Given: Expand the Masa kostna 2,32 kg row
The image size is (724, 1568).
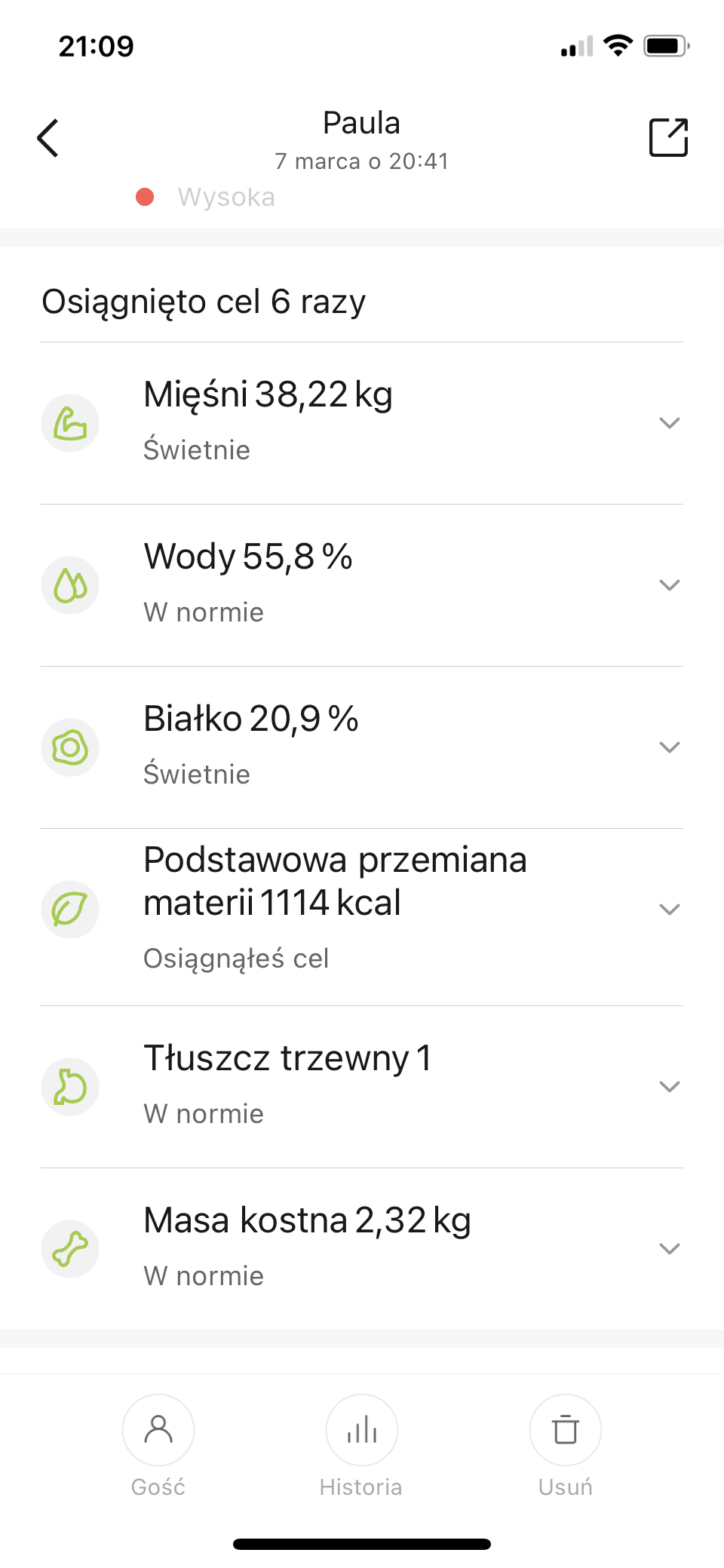Looking at the screenshot, I should (x=669, y=1249).
